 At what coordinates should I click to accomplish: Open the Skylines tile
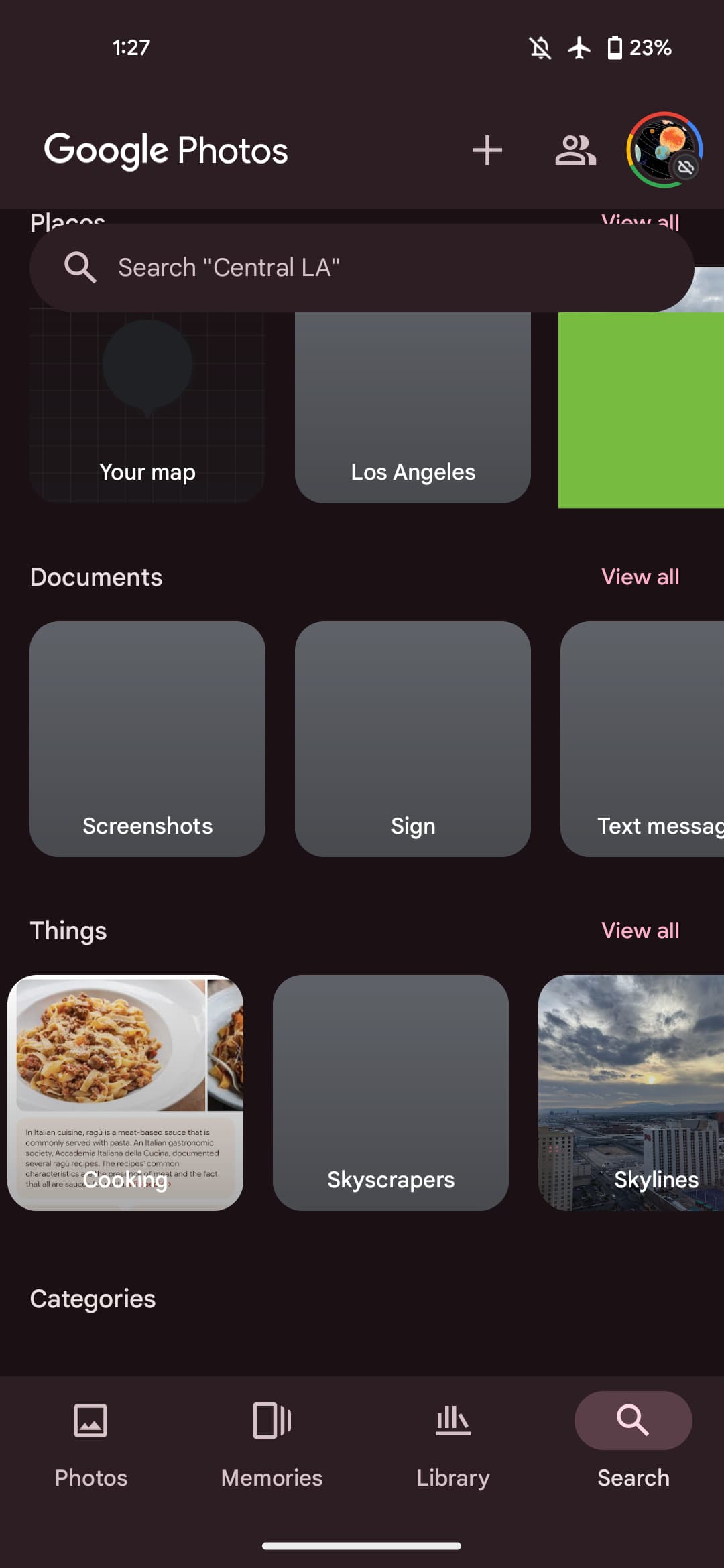(x=631, y=1092)
